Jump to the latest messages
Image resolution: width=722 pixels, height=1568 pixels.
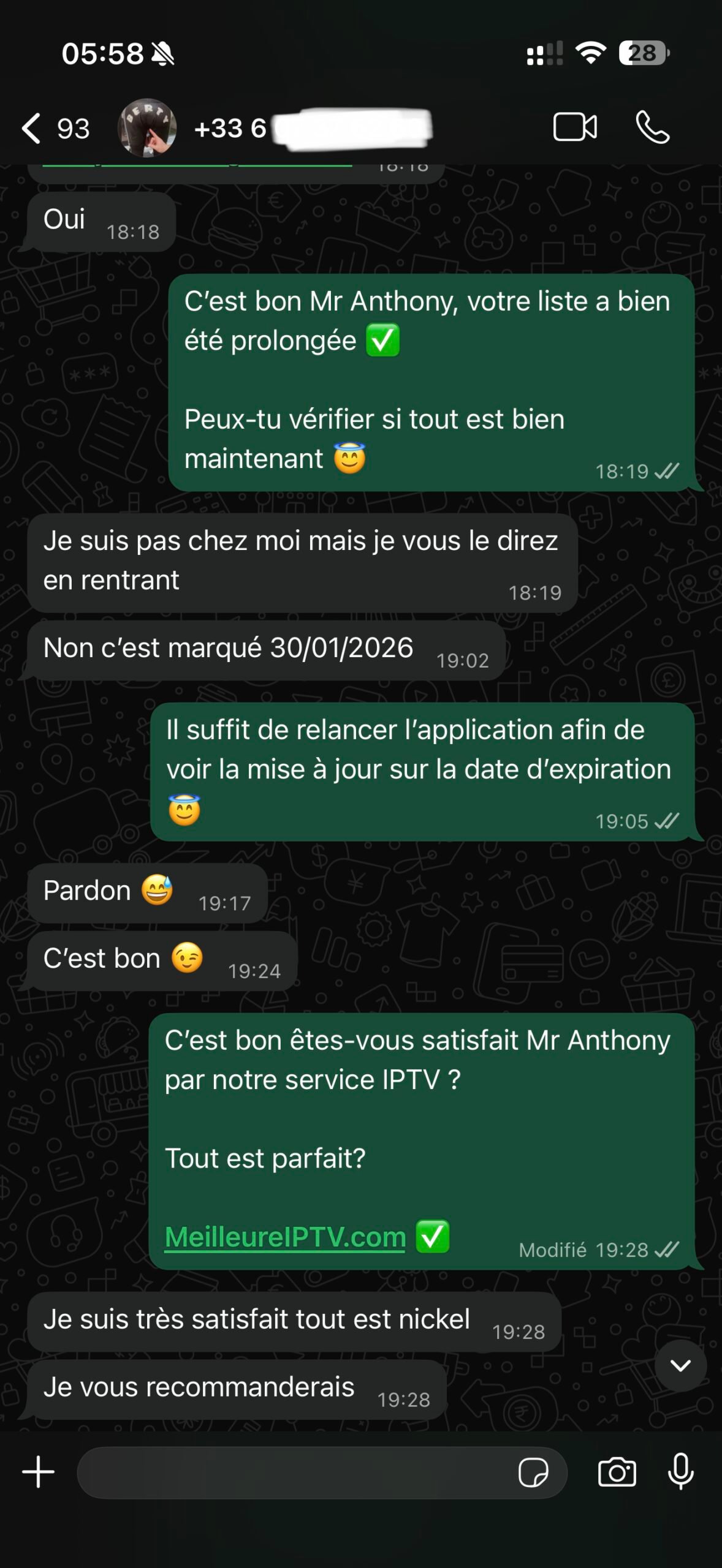click(x=680, y=1365)
